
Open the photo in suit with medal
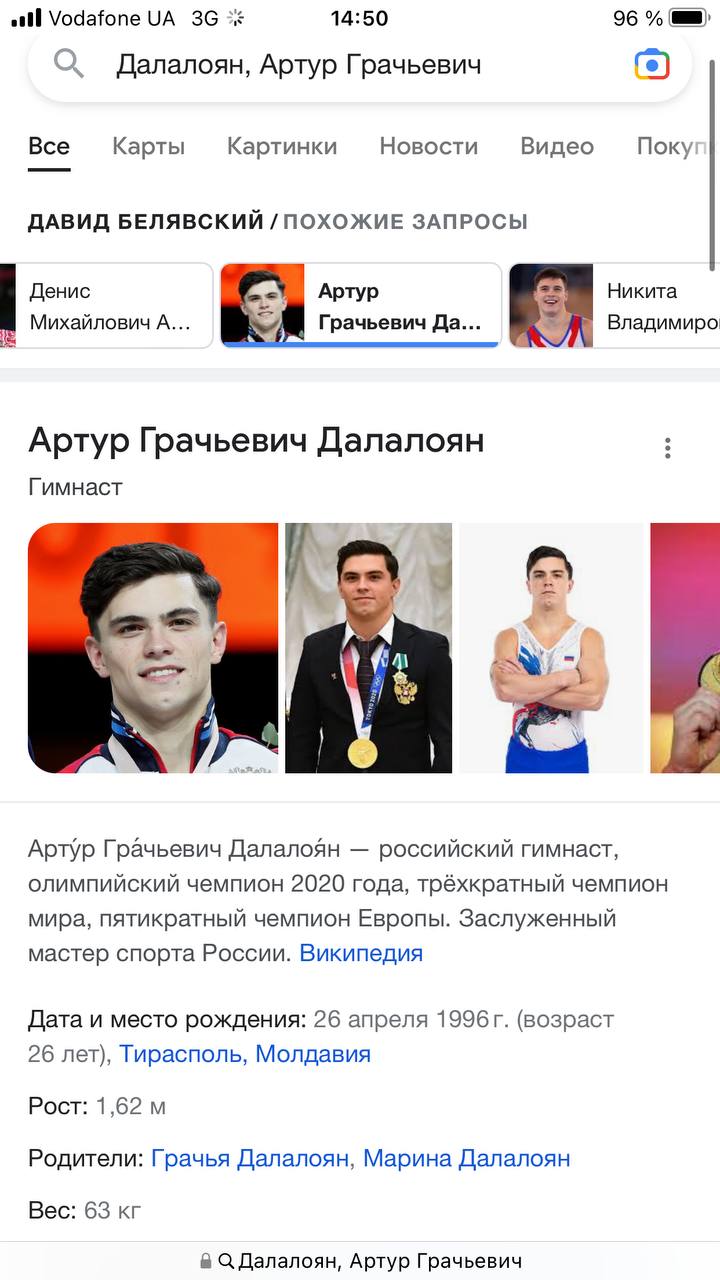(x=368, y=648)
